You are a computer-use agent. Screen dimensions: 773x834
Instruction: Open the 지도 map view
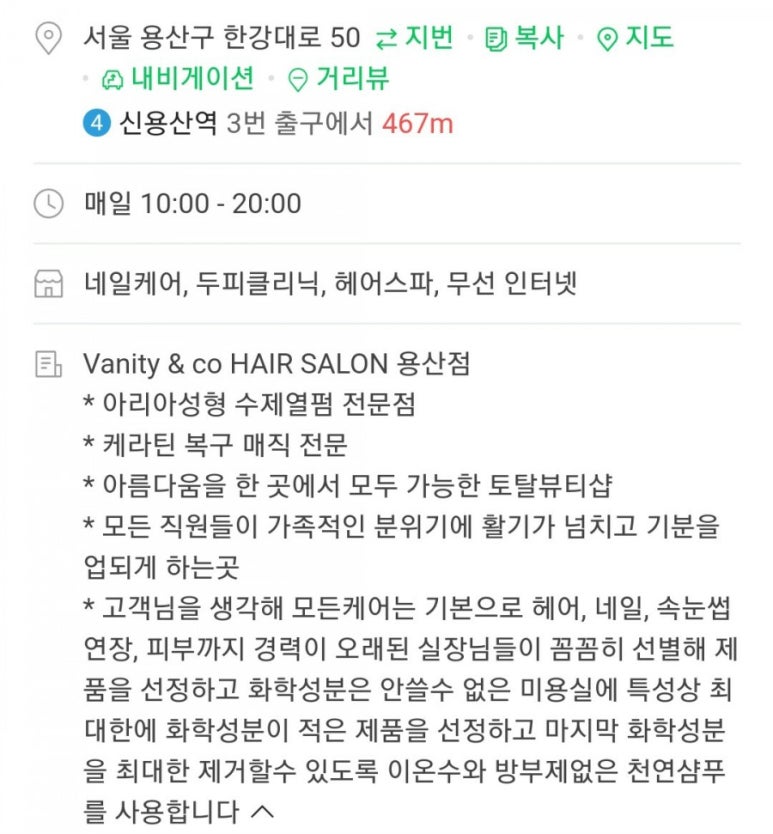pyautogui.click(x=635, y=39)
